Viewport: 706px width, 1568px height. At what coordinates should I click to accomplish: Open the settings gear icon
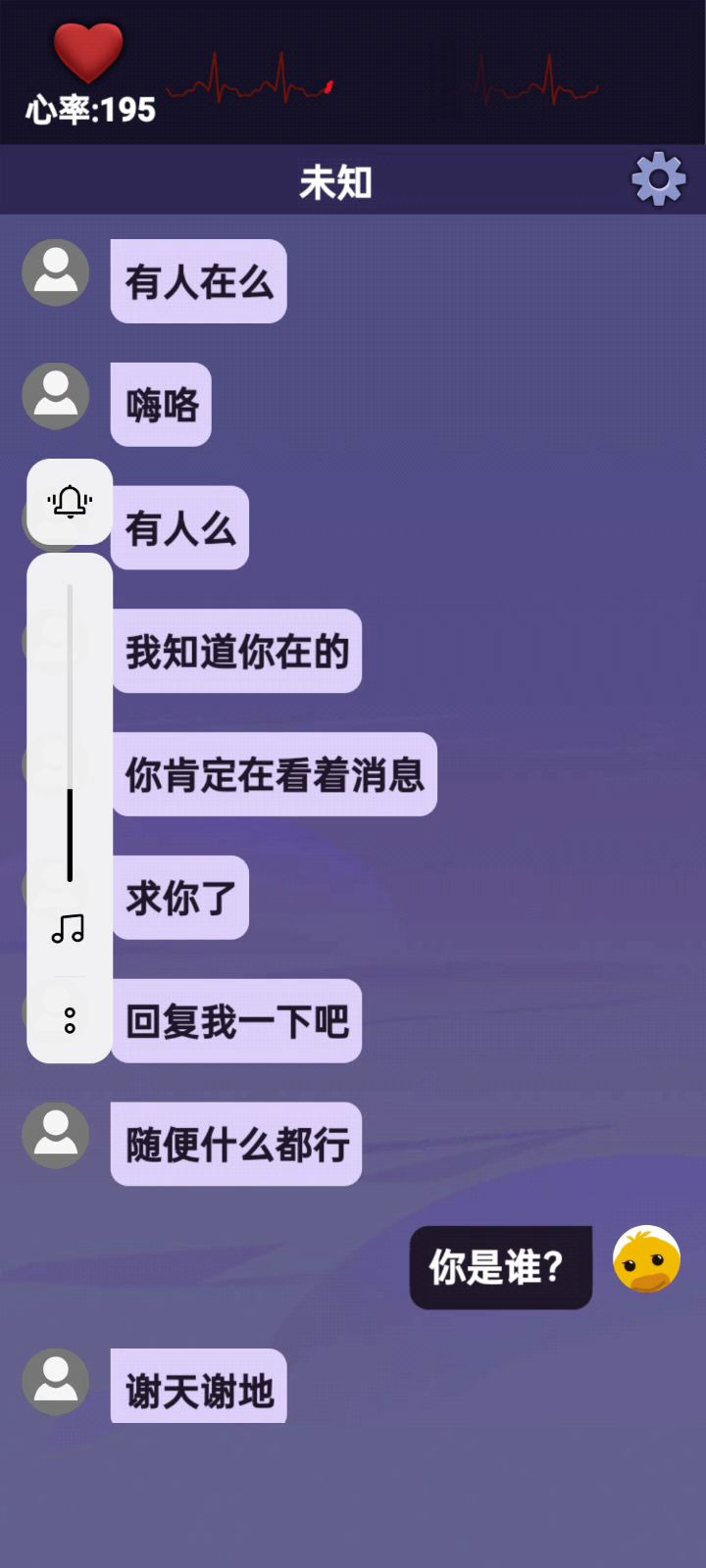click(x=658, y=178)
